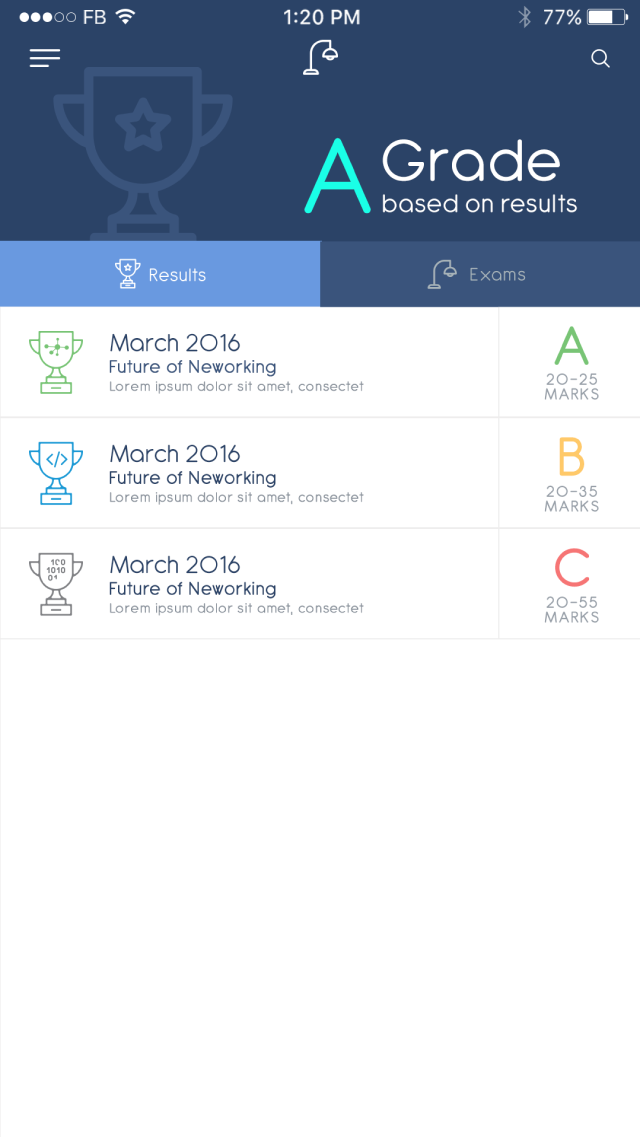Tap the search magnifier icon
640x1137 pixels.
click(x=600, y=59)
